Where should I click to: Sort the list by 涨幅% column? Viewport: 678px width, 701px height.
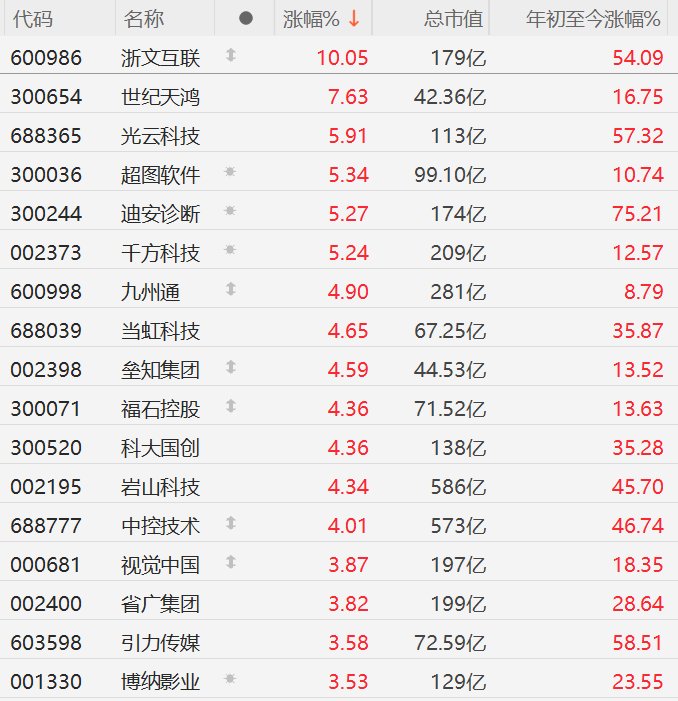pyautogui.click(x=310, y=19)
